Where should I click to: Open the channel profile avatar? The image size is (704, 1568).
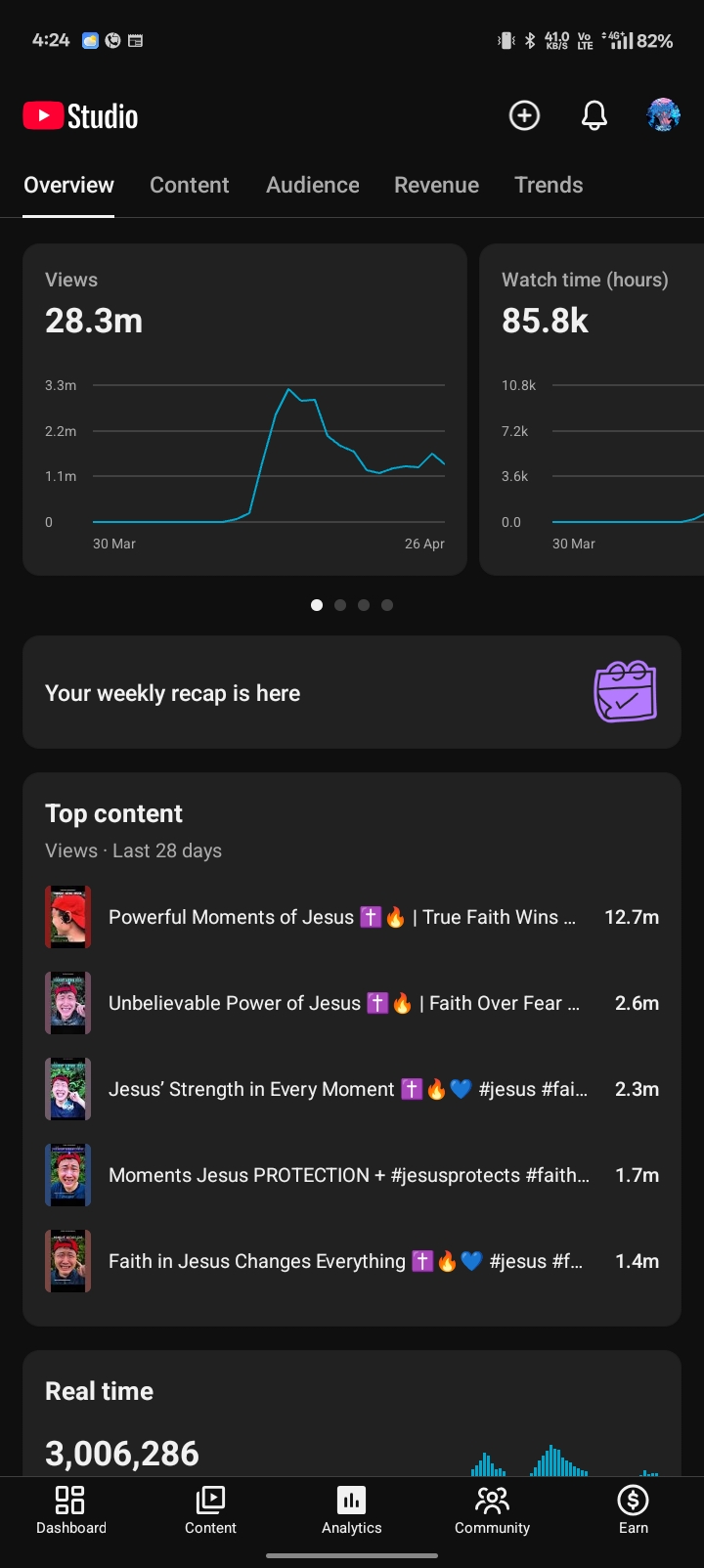[x=663, y=115]
